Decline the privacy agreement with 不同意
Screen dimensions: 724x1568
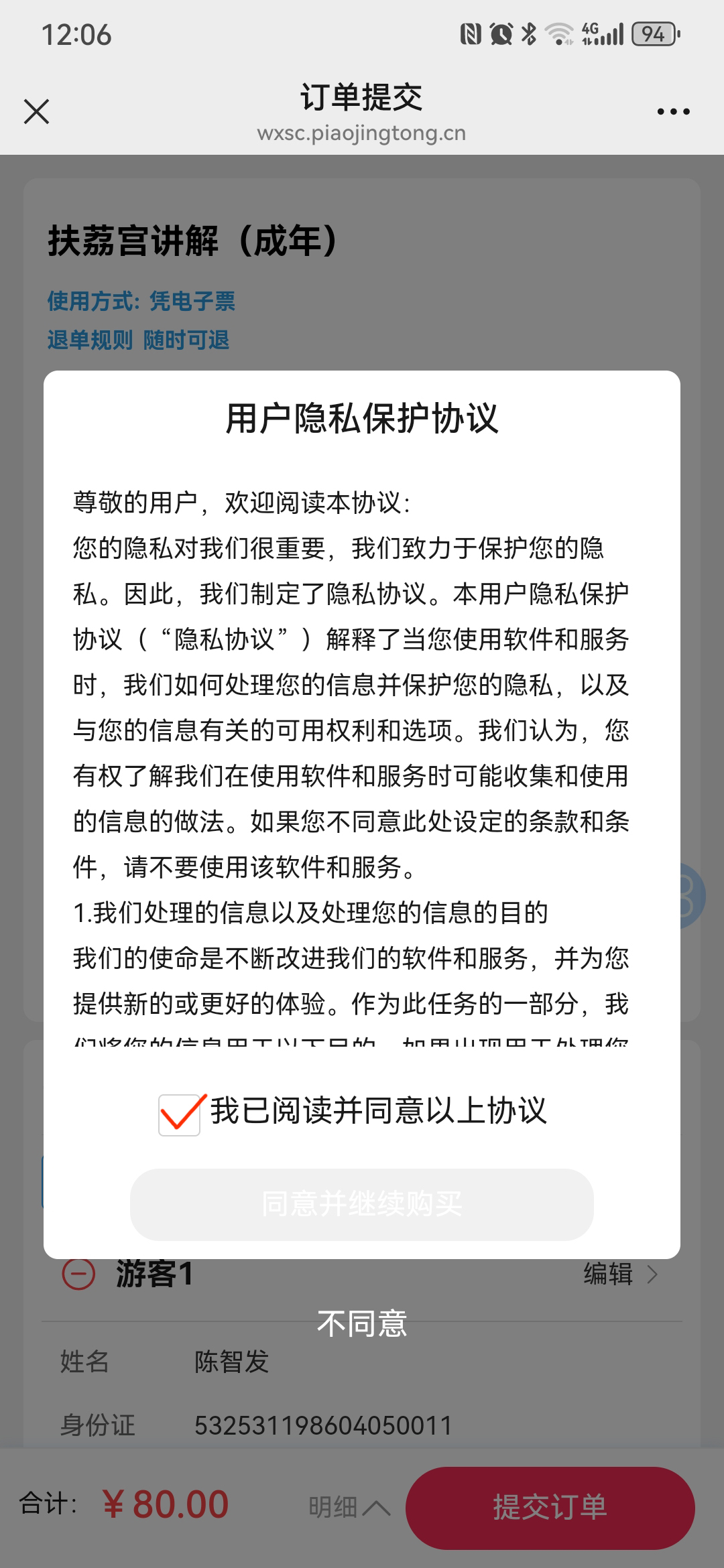pyautogui.click(x=362, y=1325)
